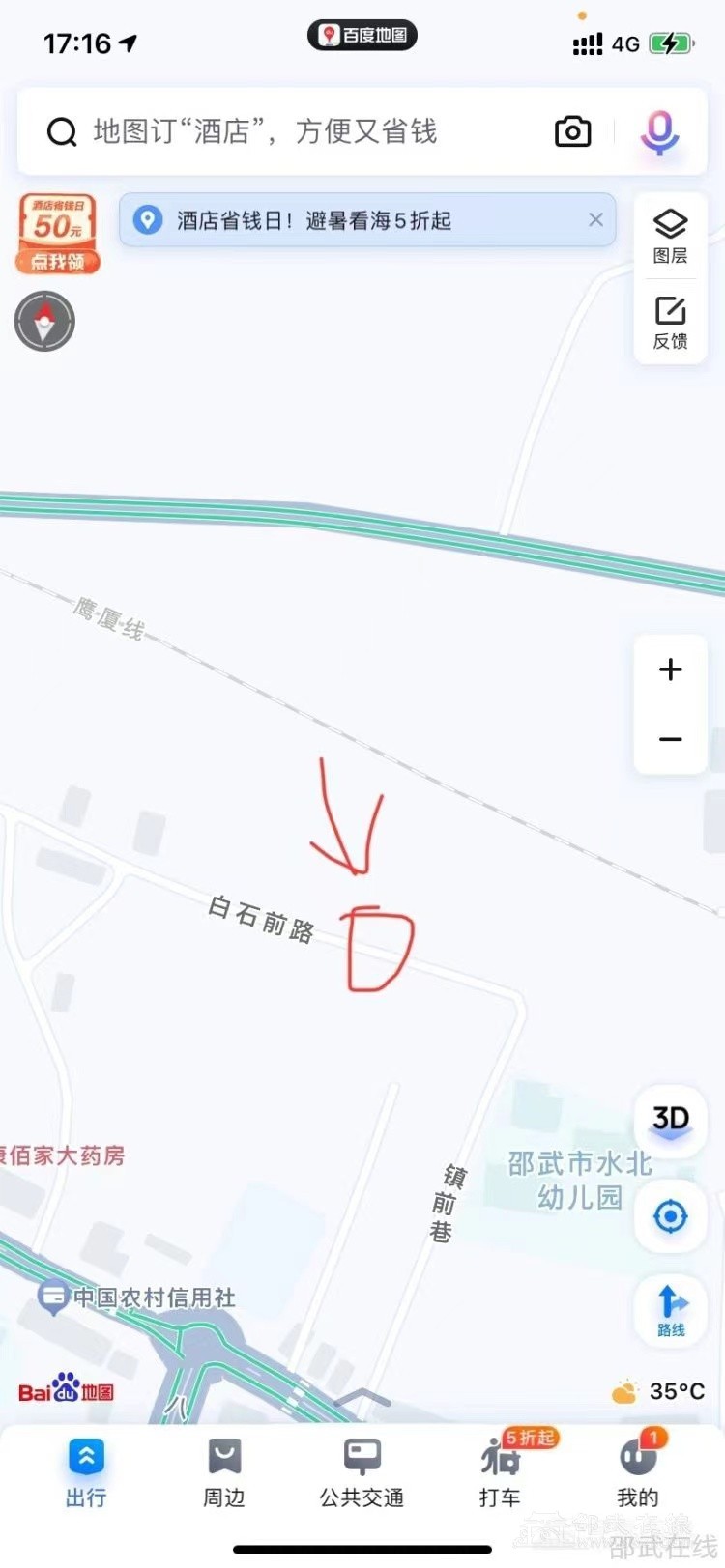Center the map on my location

pyautogui.click(x=670, y=1215)
